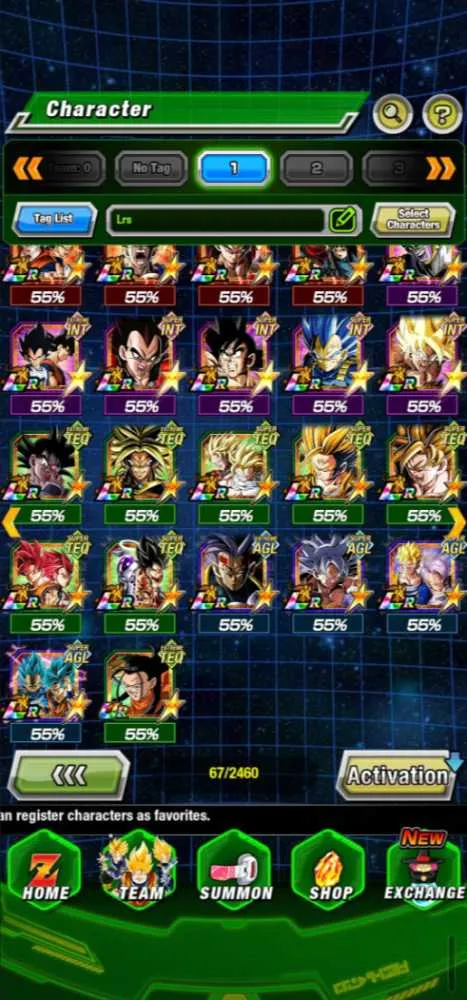Image resolution: width=467 pixels, height=1000 pixels.
Task: Open the question mark help icon
Action: click(x=442, y=114)
